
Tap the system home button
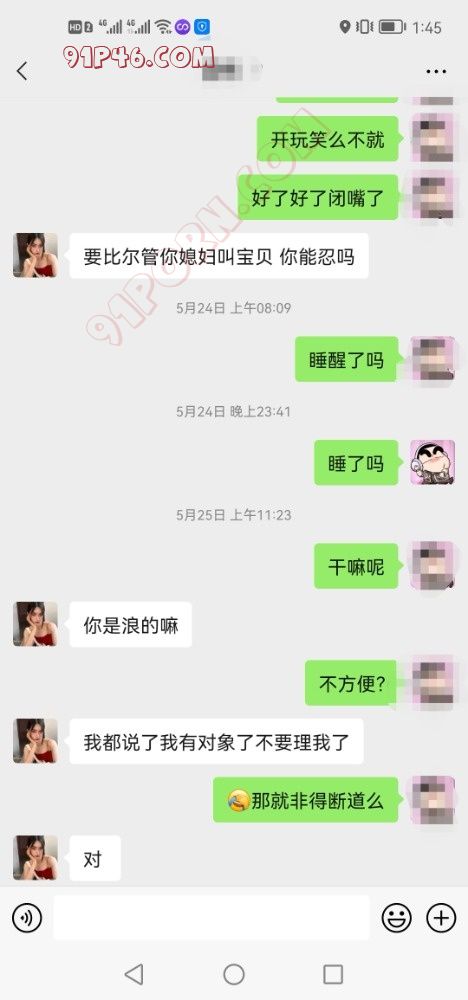pos(234,974)
